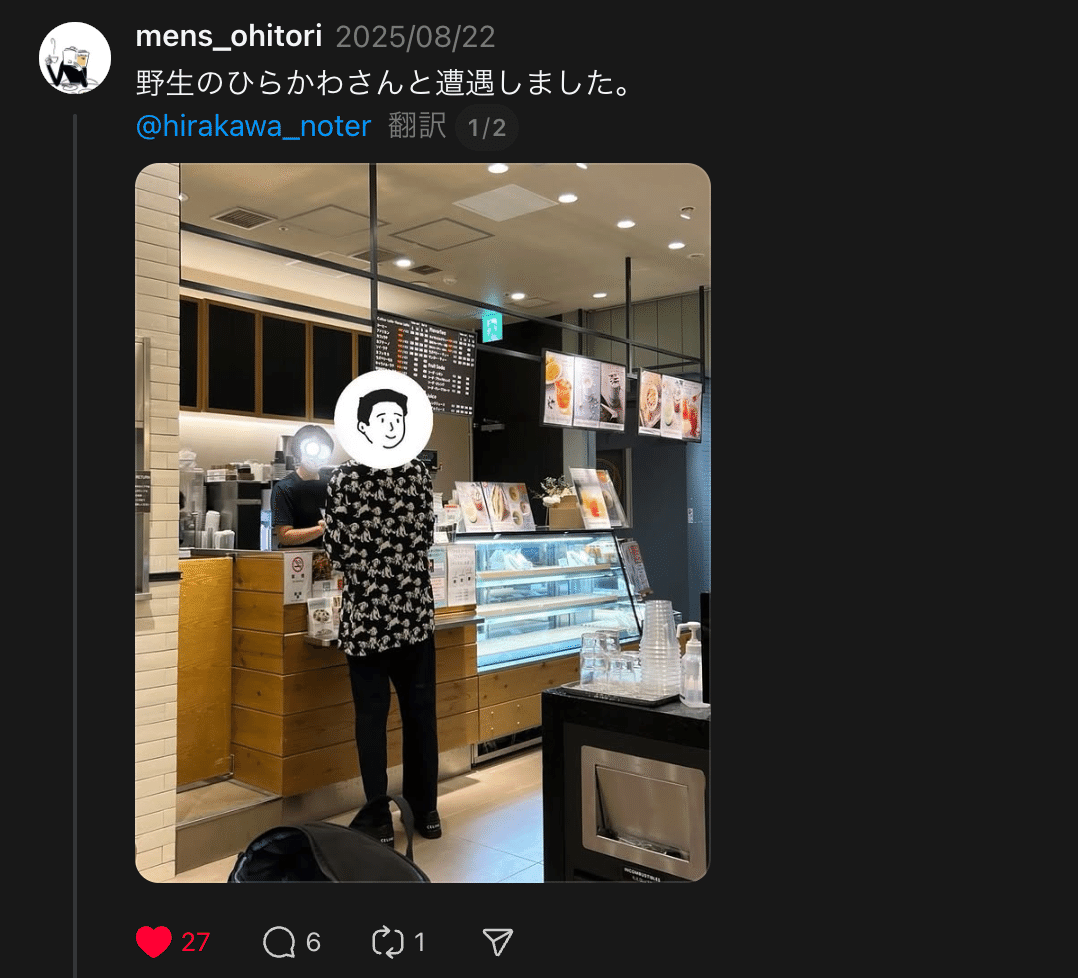This screenshot has width=1078, height=978.
Task: Translate the post with 翻訳
Action: tap(417, 127)
